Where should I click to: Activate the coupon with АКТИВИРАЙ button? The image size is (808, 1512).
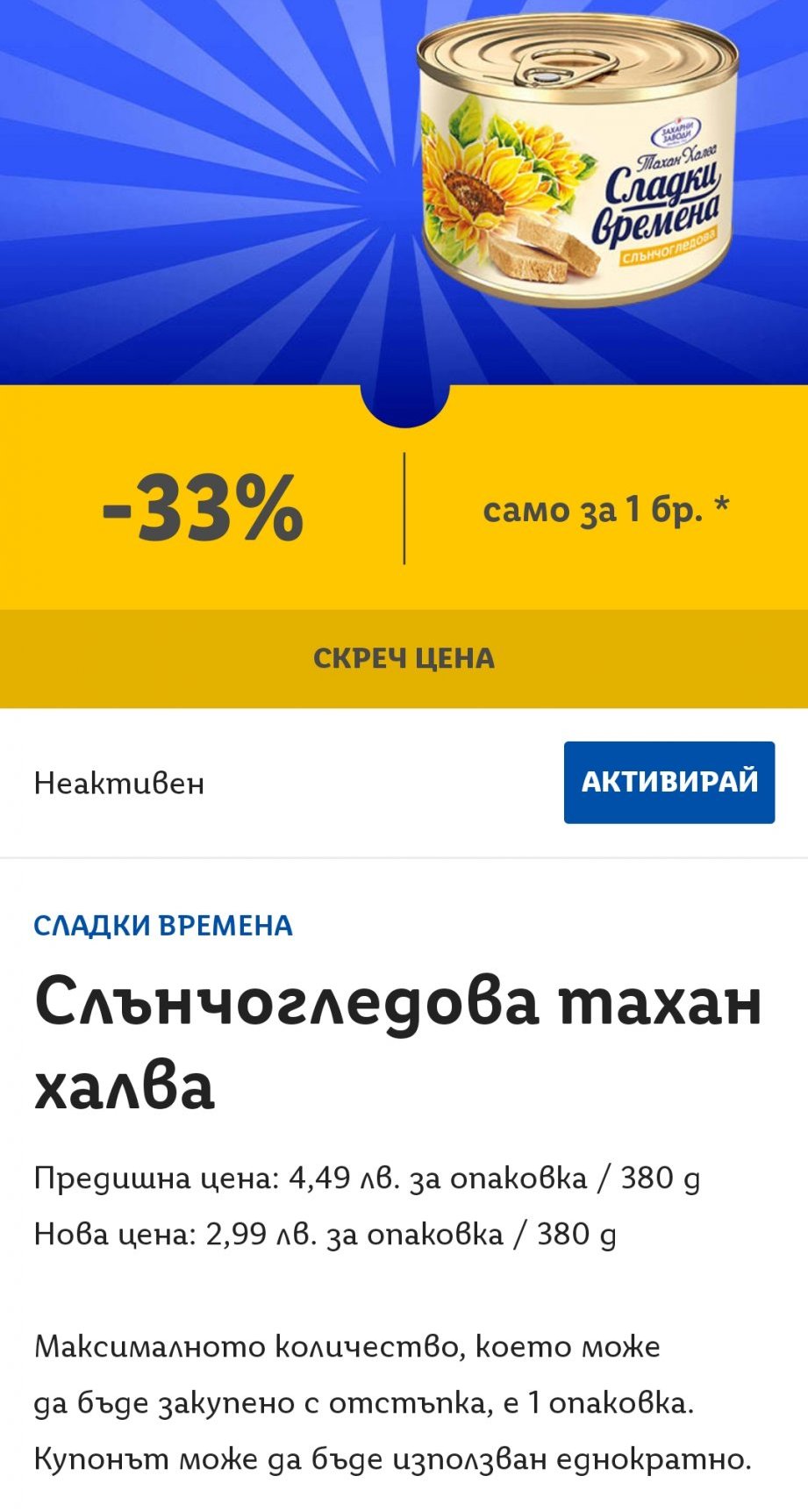(x=669, y=782)
